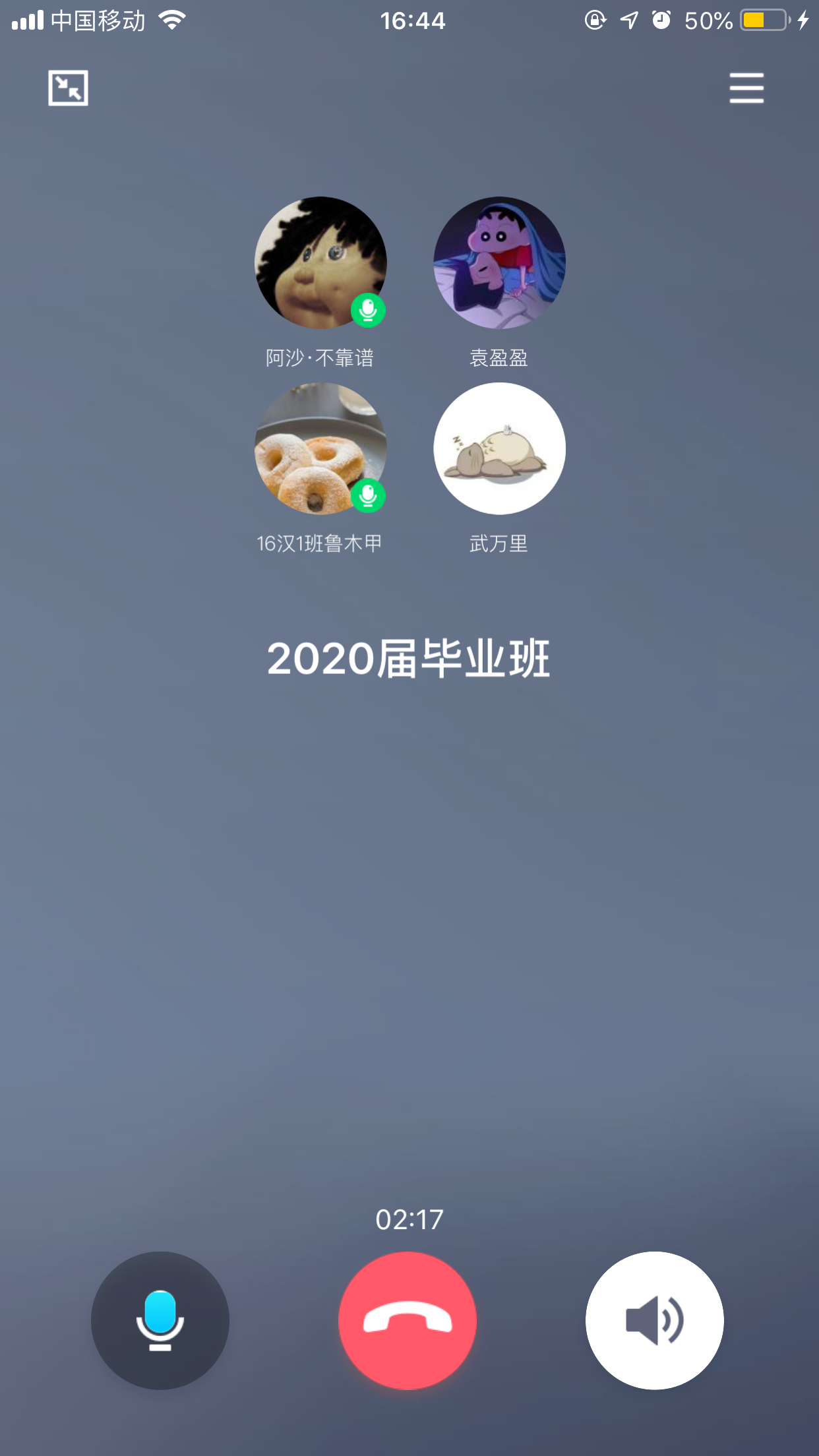This screenshot has height=1456, width=819.
Task: Open the hamburger menu
Action: click(746, 88)
